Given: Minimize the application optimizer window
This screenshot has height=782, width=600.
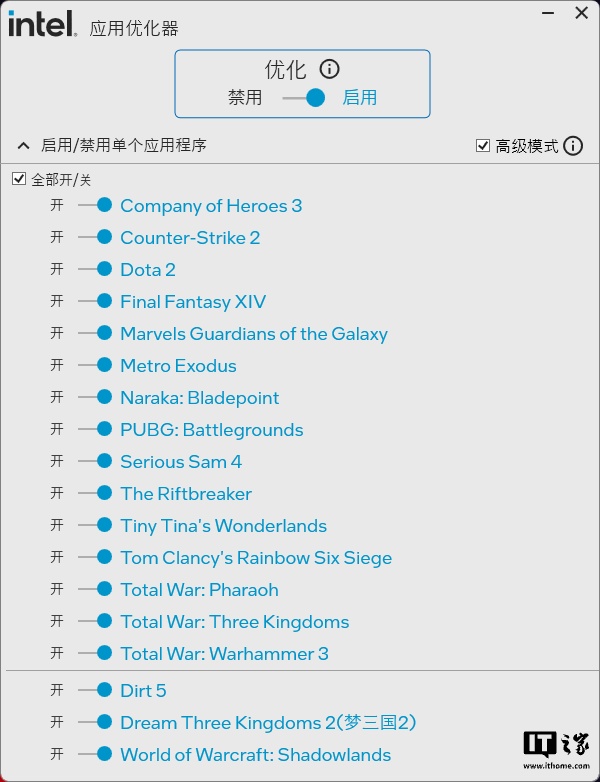Looking at the screenshot, I should pyautogui.click(x=547, y=13).
